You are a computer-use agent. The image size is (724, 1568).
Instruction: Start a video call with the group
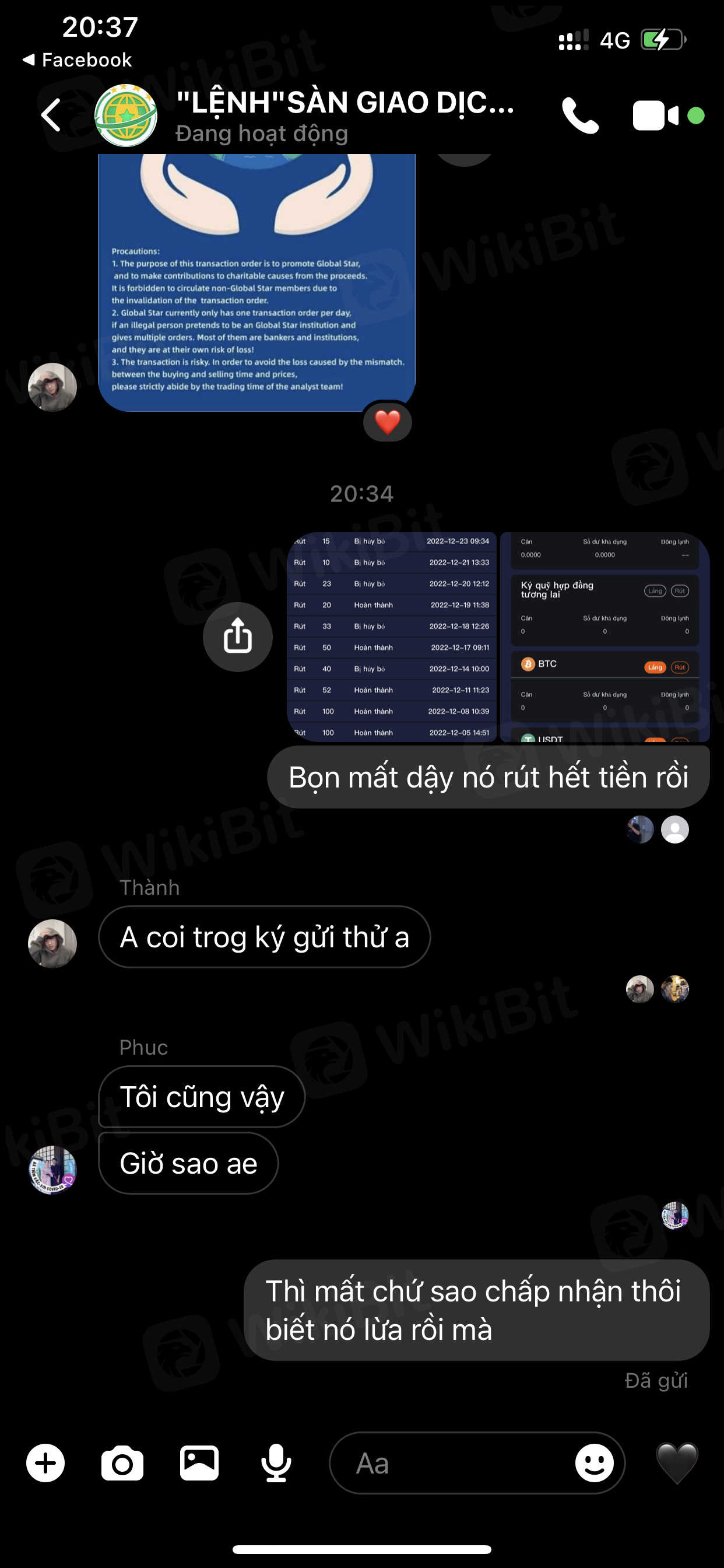pos(655,115)
